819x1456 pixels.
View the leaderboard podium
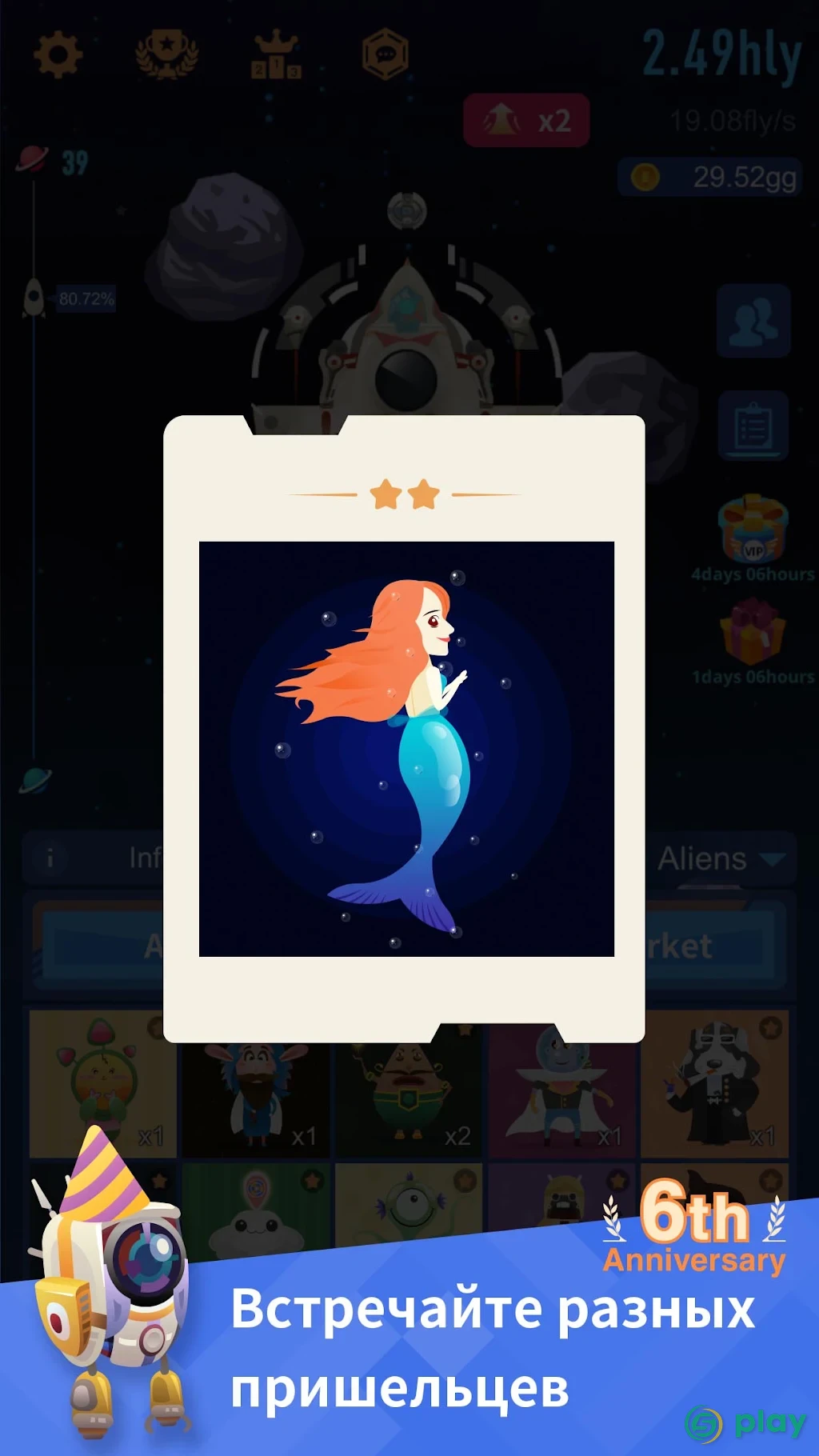coord(276,54)
